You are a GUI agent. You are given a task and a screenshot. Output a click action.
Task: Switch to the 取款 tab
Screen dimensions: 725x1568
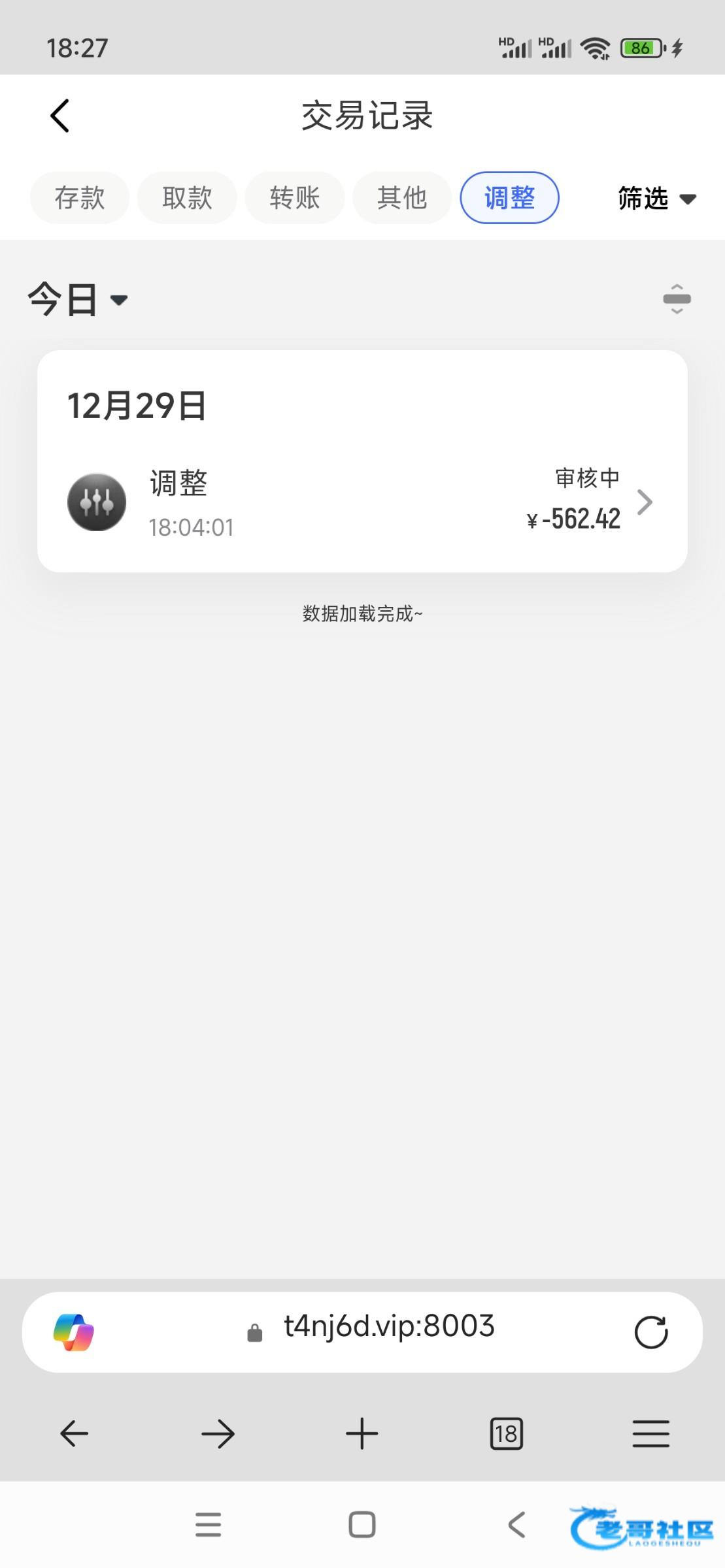click(187, 198)
